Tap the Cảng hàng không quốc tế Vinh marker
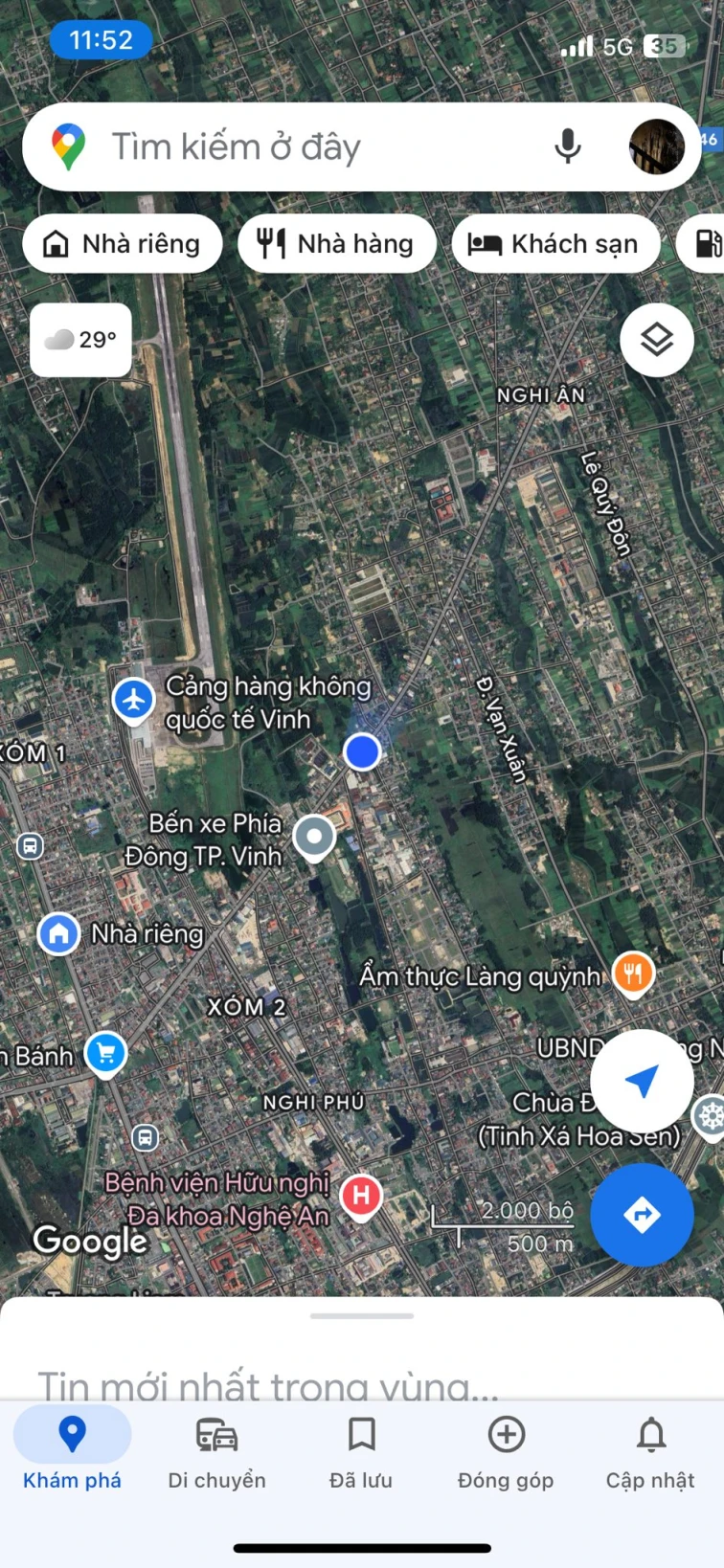 click(x=134, y=699)
